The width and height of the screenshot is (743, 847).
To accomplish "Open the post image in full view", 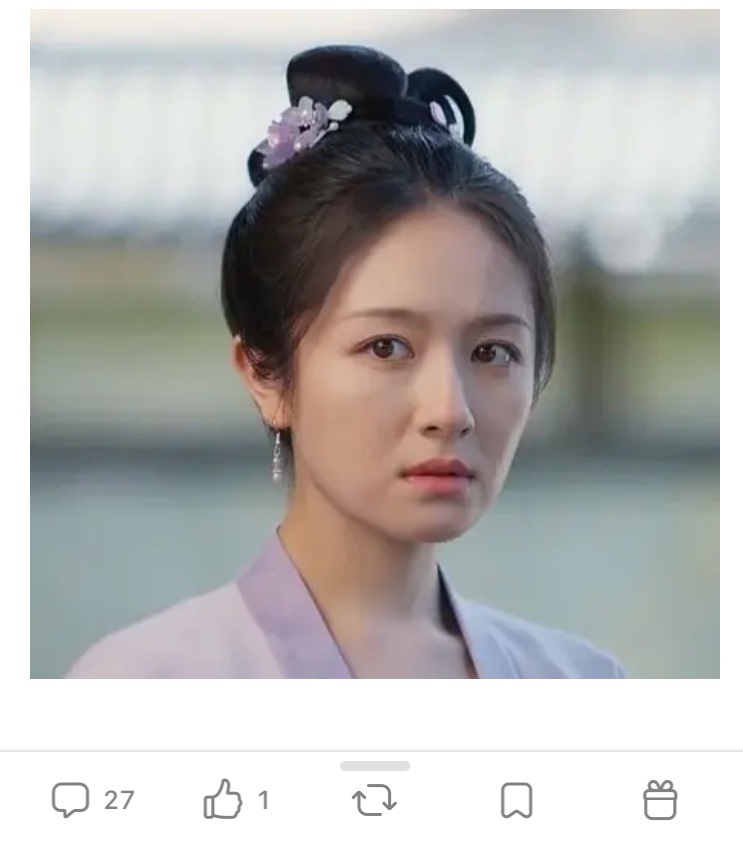I will [374, 344].
